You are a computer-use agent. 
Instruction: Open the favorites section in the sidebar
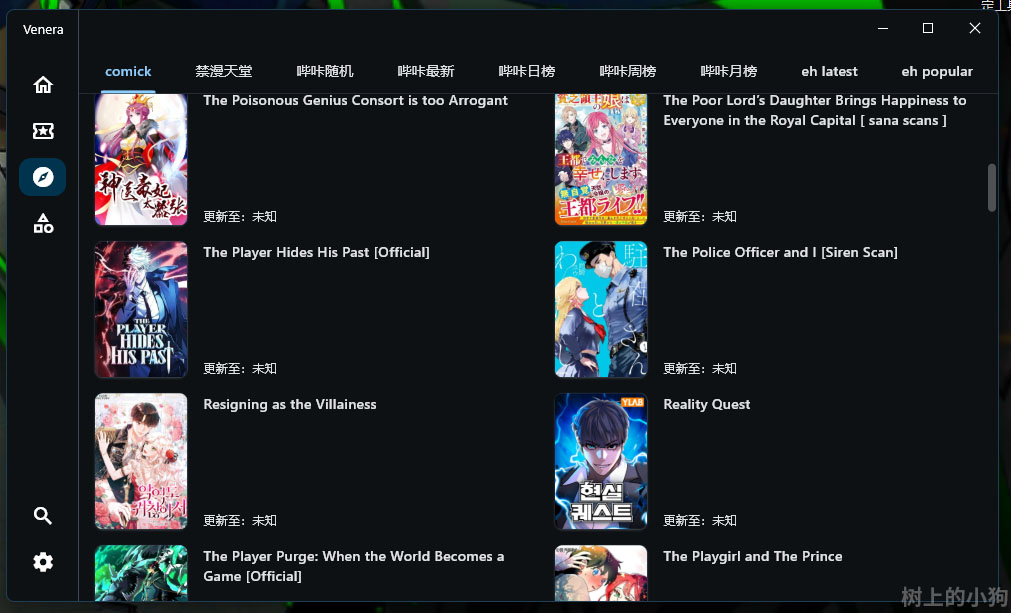pyautogui.click(x=42, y=130)
